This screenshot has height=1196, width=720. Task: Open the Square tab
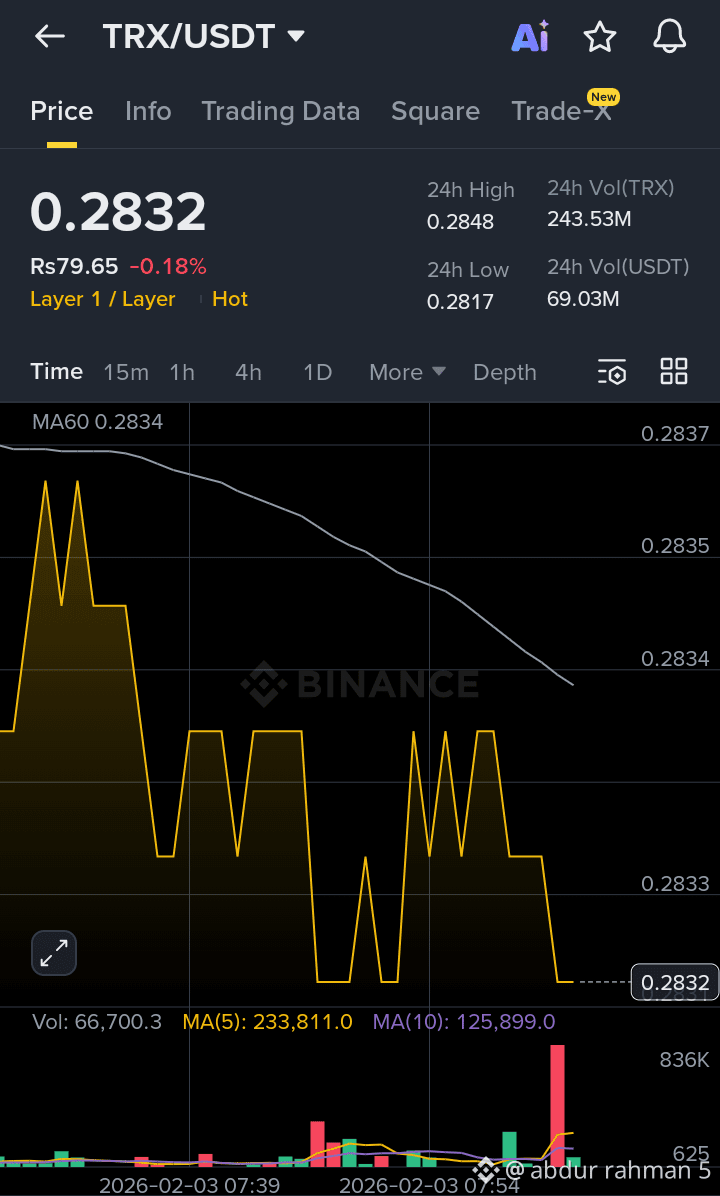435,111
